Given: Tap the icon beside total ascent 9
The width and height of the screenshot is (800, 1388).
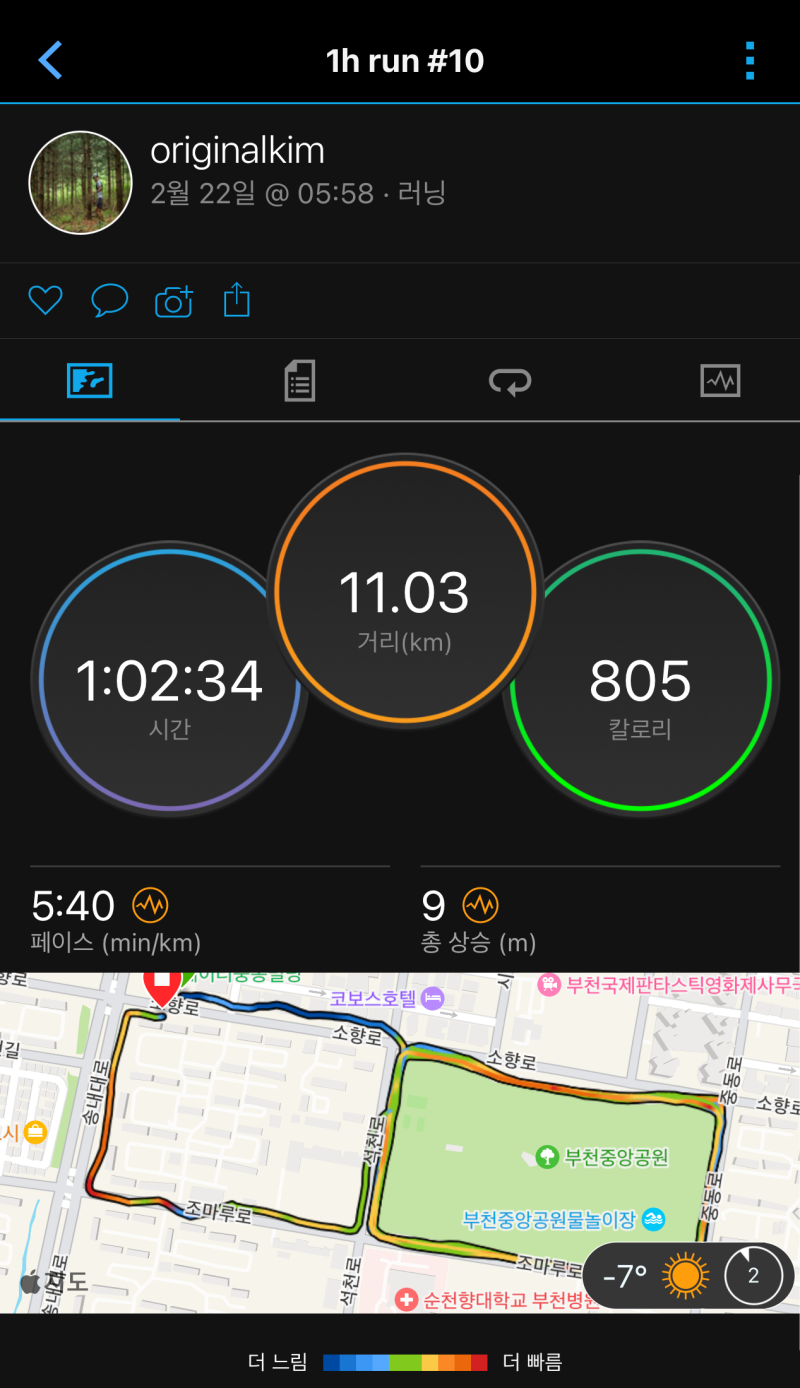Looking at the screenshot, I should 480,906.
